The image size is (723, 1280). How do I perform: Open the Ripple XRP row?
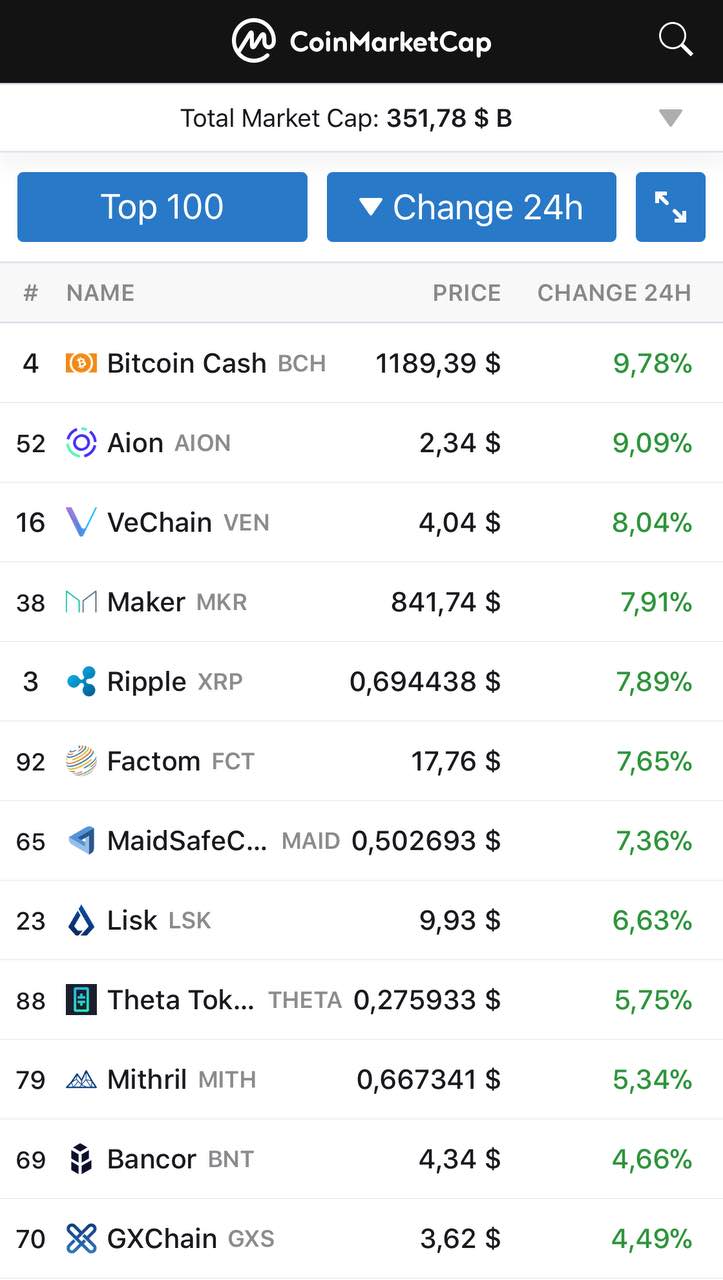[x=361, y=682]
